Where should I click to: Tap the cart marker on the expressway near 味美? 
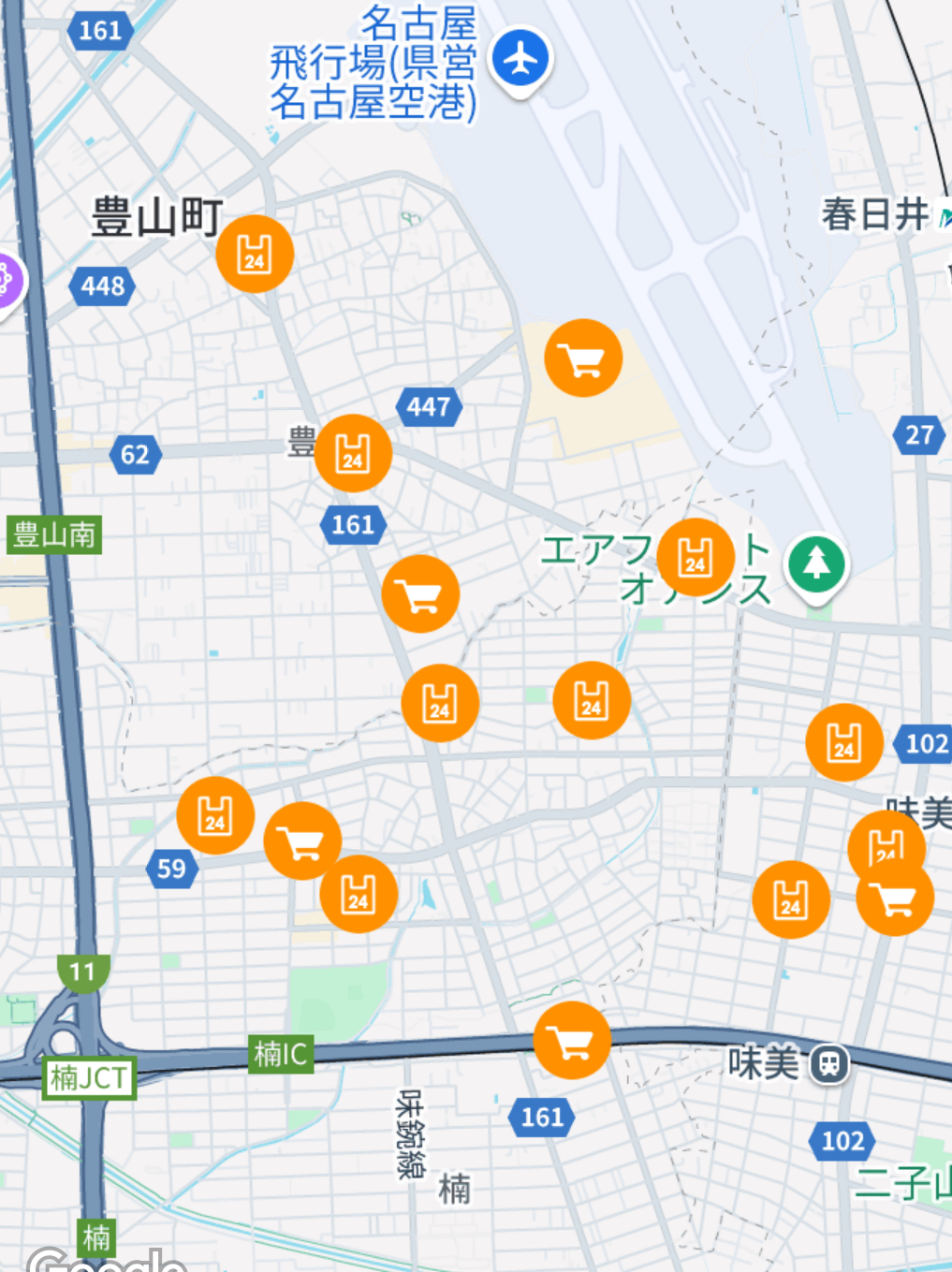[x=572, y=1040]
